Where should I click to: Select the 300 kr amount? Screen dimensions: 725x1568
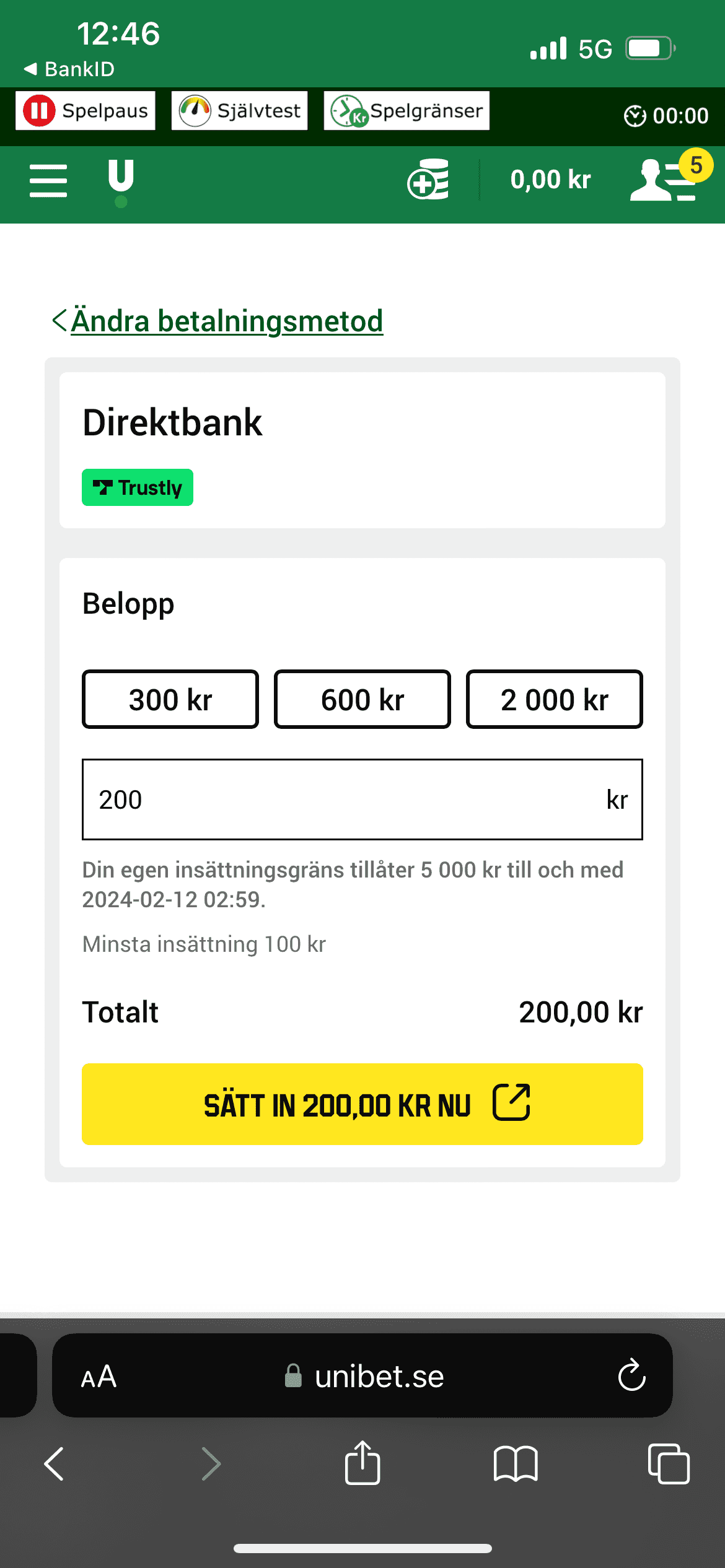point(170,699)
